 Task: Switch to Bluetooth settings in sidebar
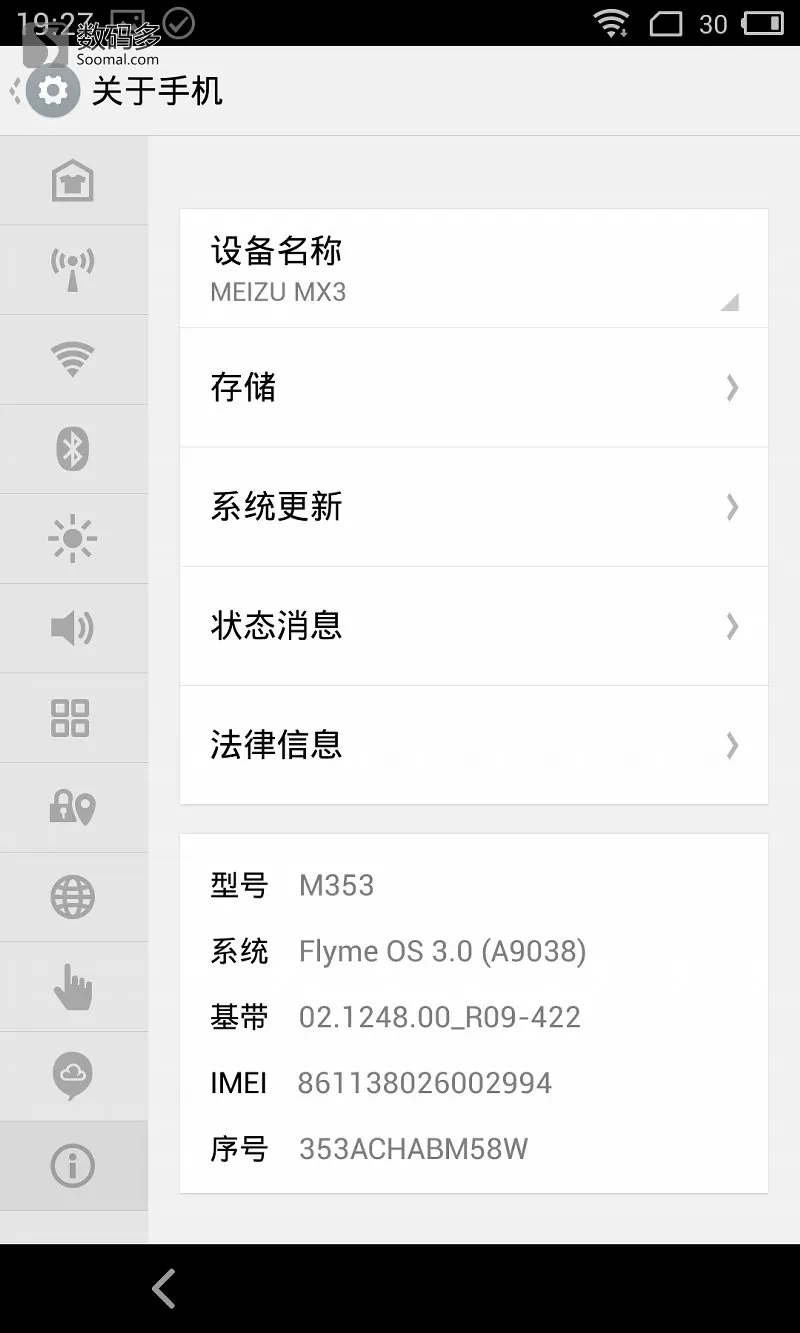pos(73,449)
